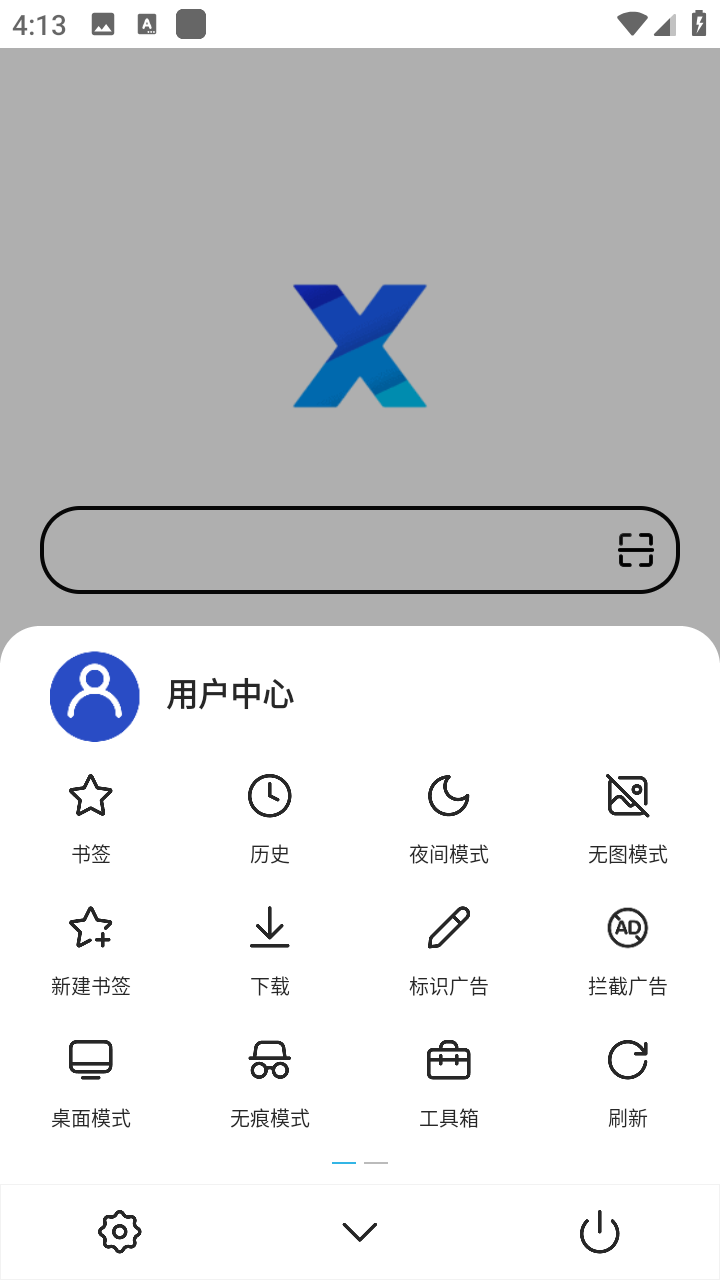This screenshot has height=1280, width=720.
Task: Tap the search address bar
Action: pyautogui.click(x=320, y=550)
